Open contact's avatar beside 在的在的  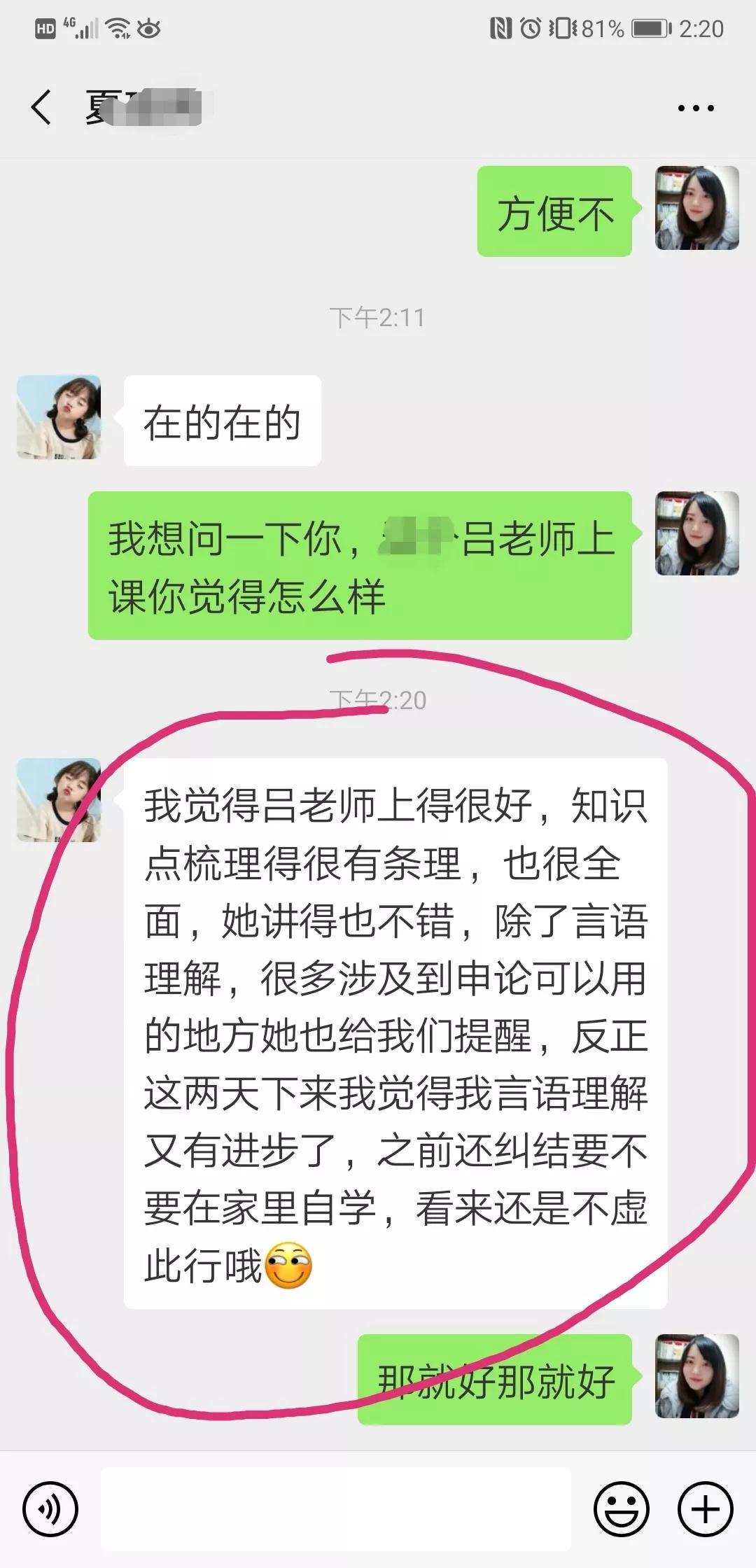coord(59,417)
